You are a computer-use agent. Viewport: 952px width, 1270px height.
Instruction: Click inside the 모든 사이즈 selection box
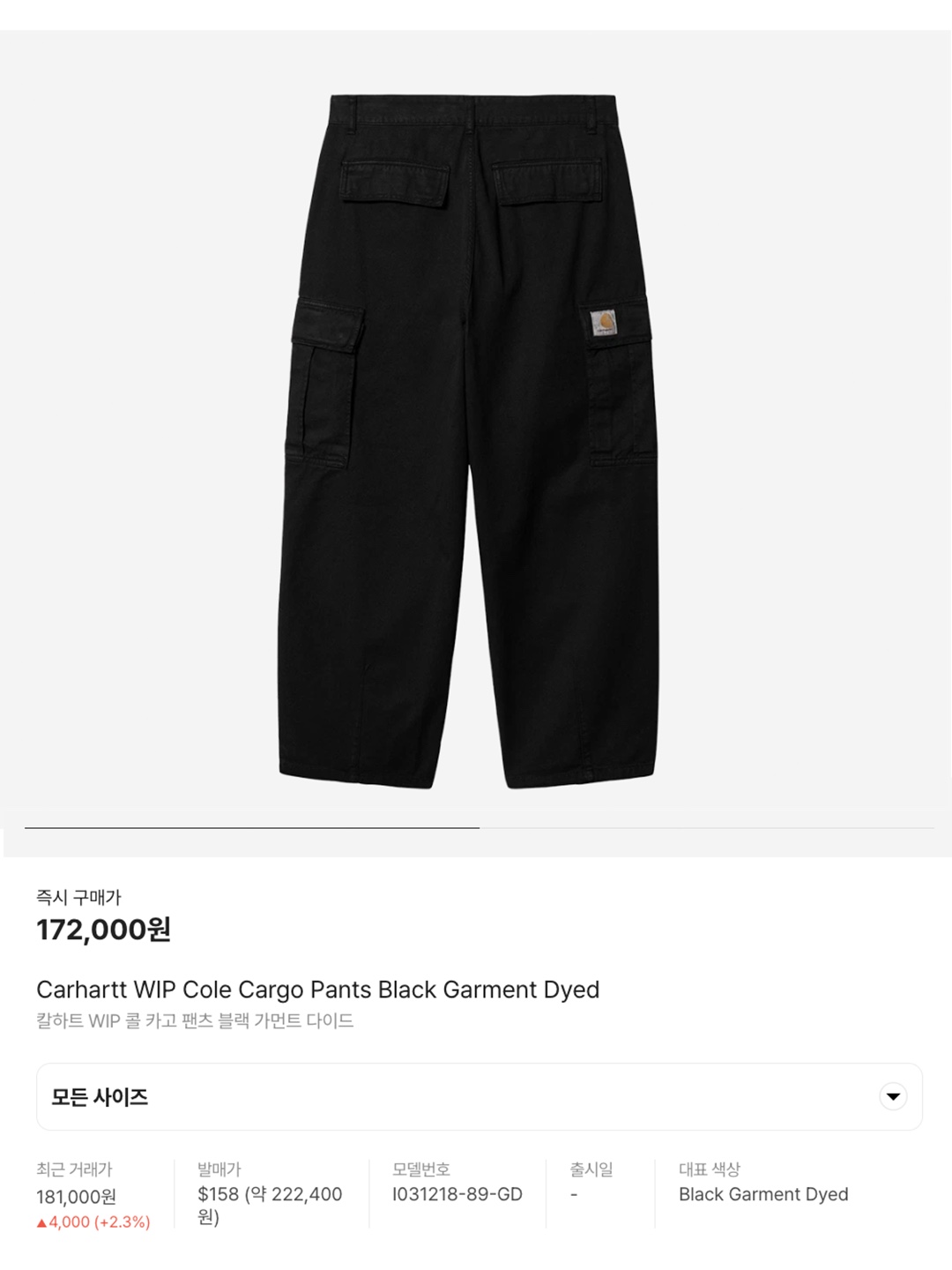353,1097
